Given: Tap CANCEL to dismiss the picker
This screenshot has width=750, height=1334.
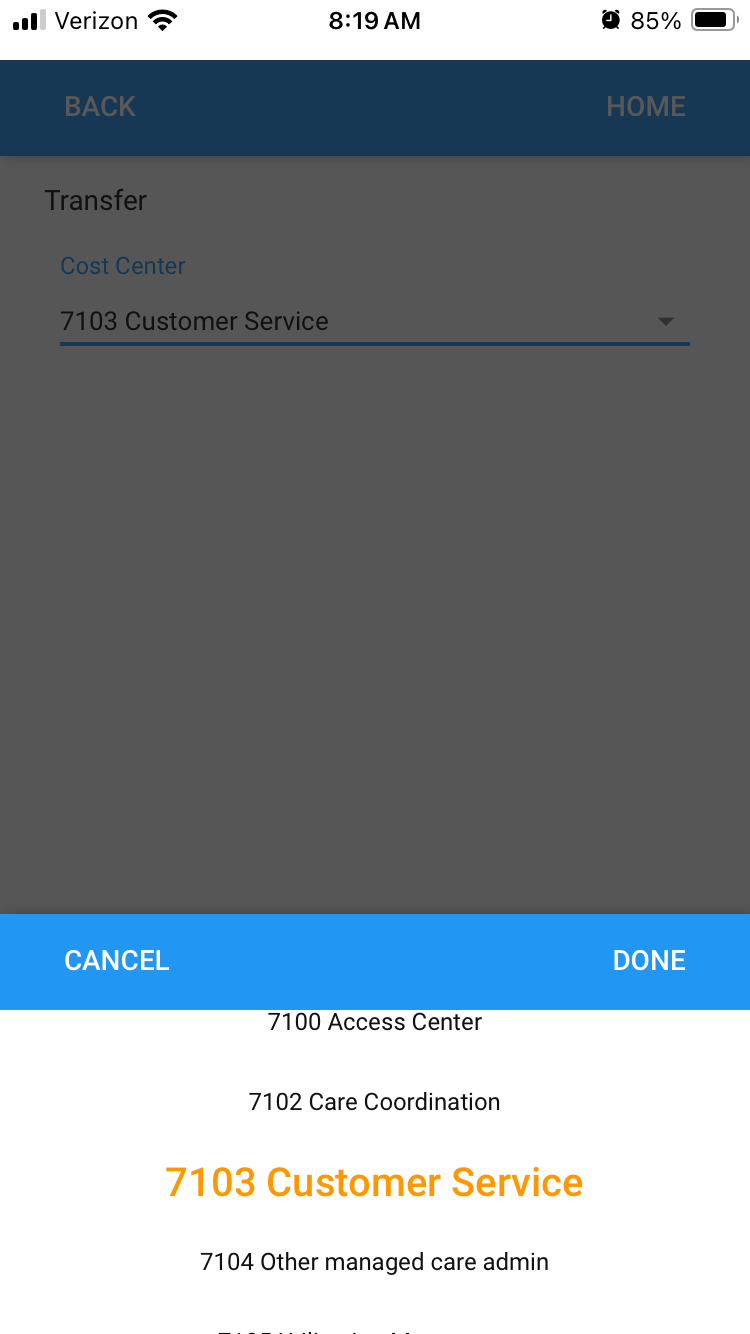Looking at the screenshot, I should [117, 960].
